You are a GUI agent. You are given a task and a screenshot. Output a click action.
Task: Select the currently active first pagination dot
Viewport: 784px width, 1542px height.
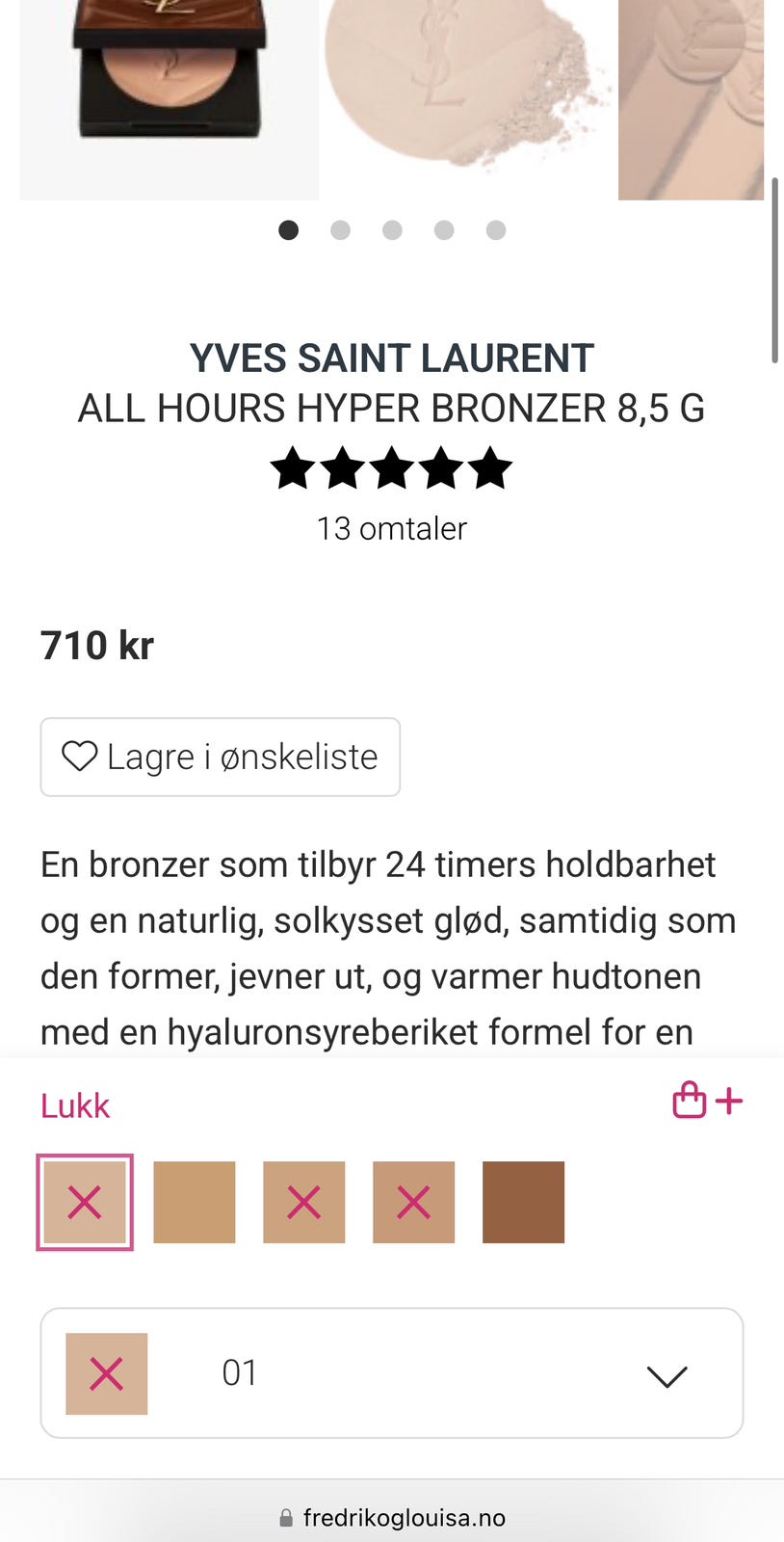(288, 230)
